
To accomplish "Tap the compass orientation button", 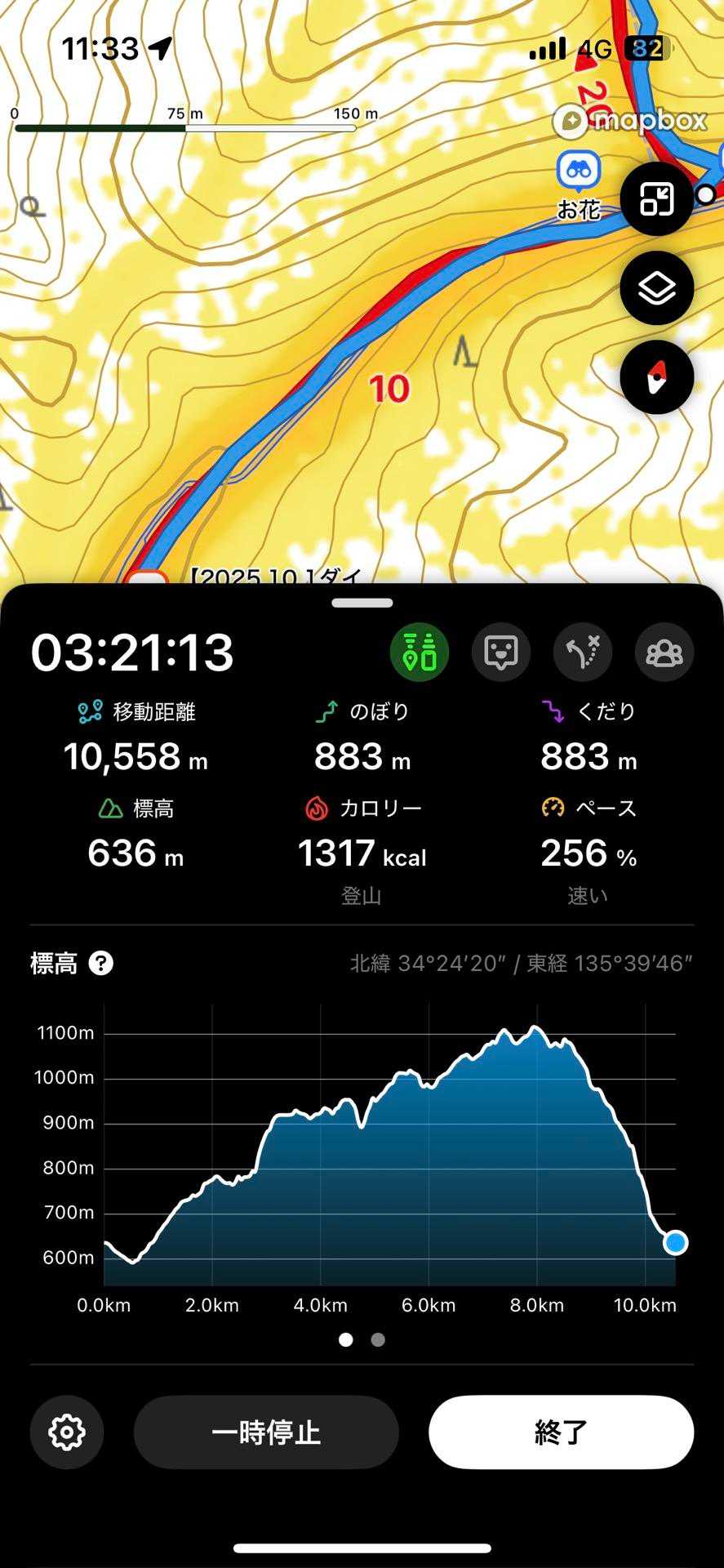I will coord(656,377).
